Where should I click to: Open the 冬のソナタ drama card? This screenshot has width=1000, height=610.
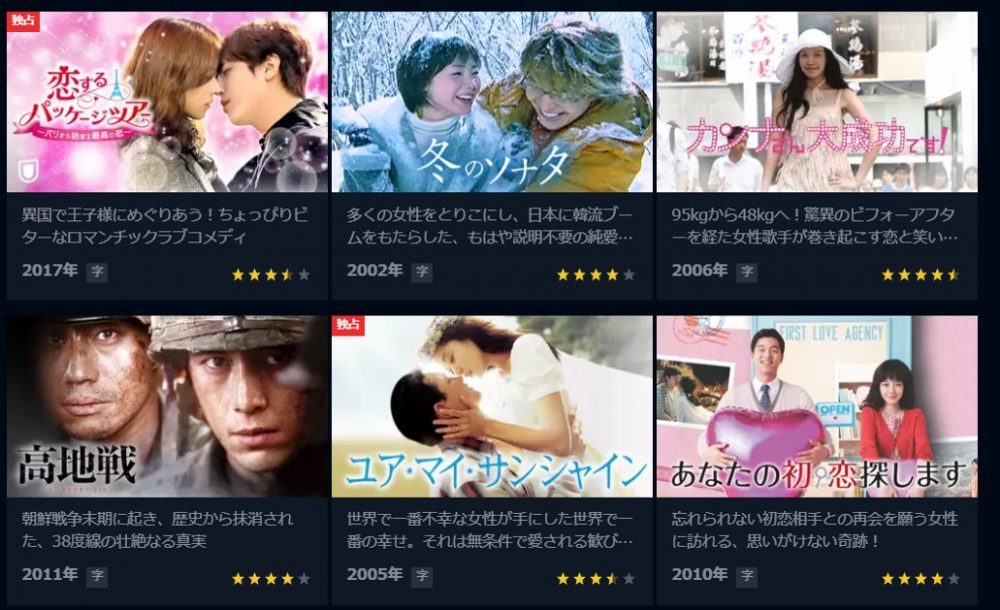(492, 102)
